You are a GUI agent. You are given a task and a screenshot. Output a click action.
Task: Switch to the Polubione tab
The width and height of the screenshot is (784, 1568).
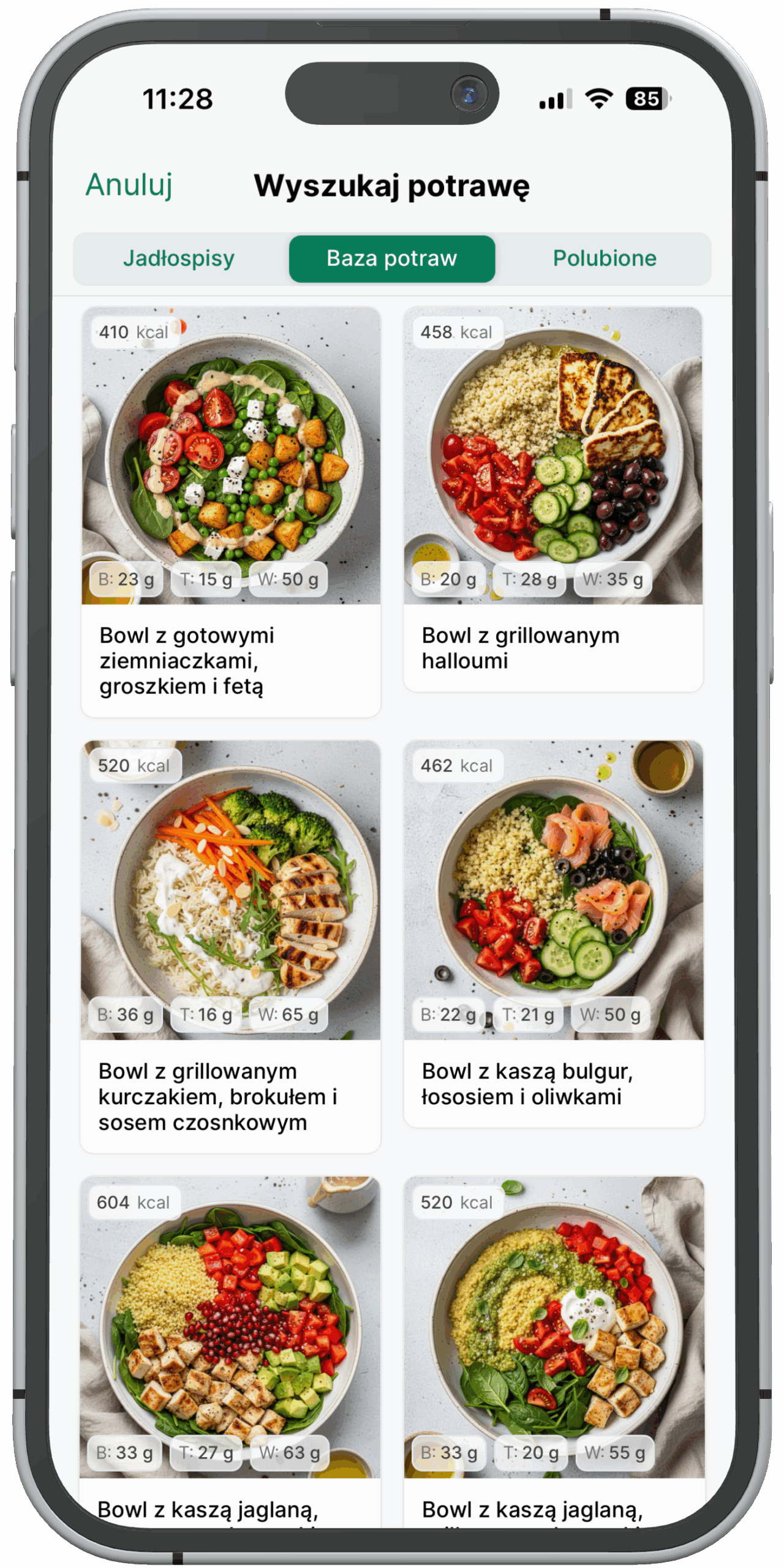[605, 258]
